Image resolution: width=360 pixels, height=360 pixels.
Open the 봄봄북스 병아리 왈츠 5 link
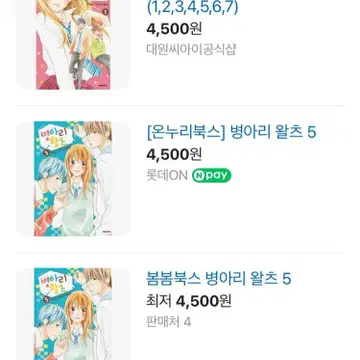tap(219, 279)
